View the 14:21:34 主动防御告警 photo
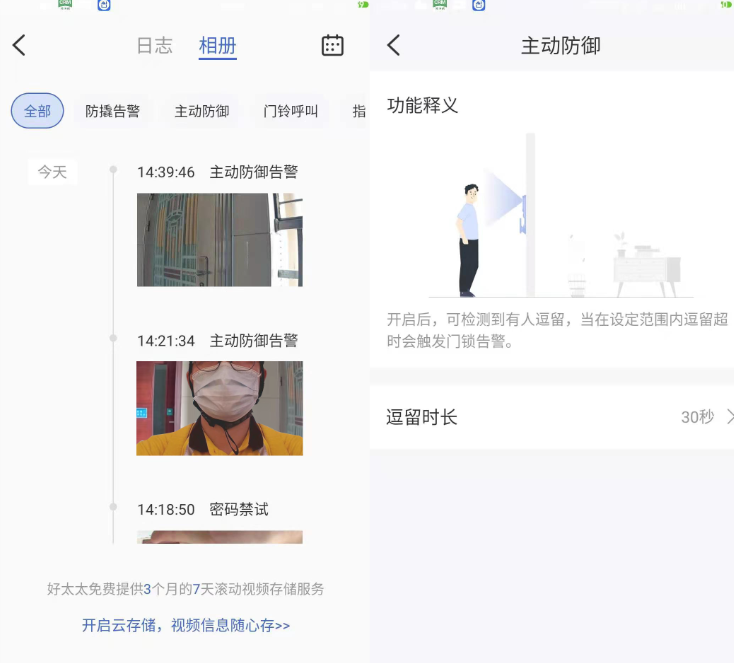The width and height of the screenshot is (734, 663). coord(219,408)
